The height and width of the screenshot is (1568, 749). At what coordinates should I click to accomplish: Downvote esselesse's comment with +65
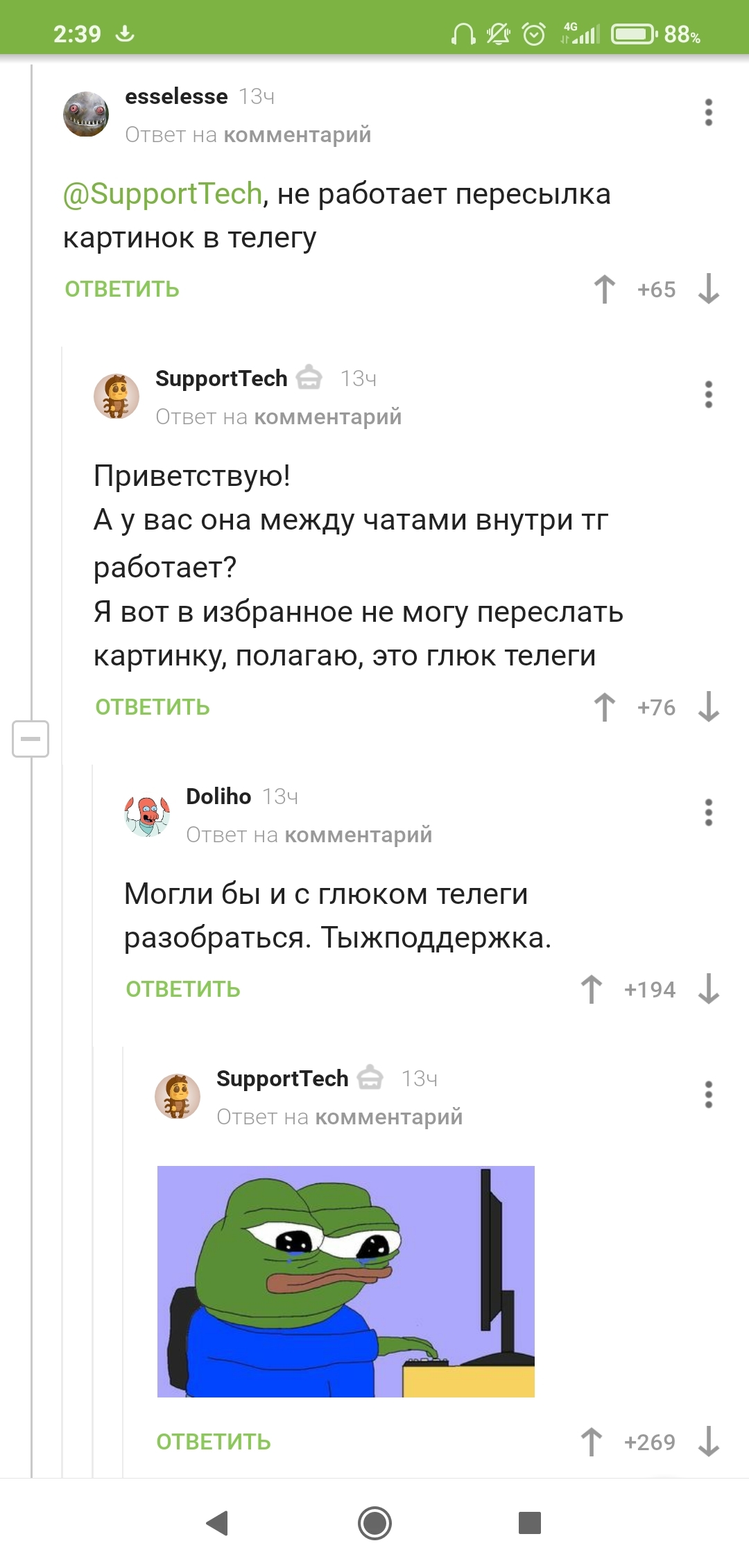click(708, 289)
